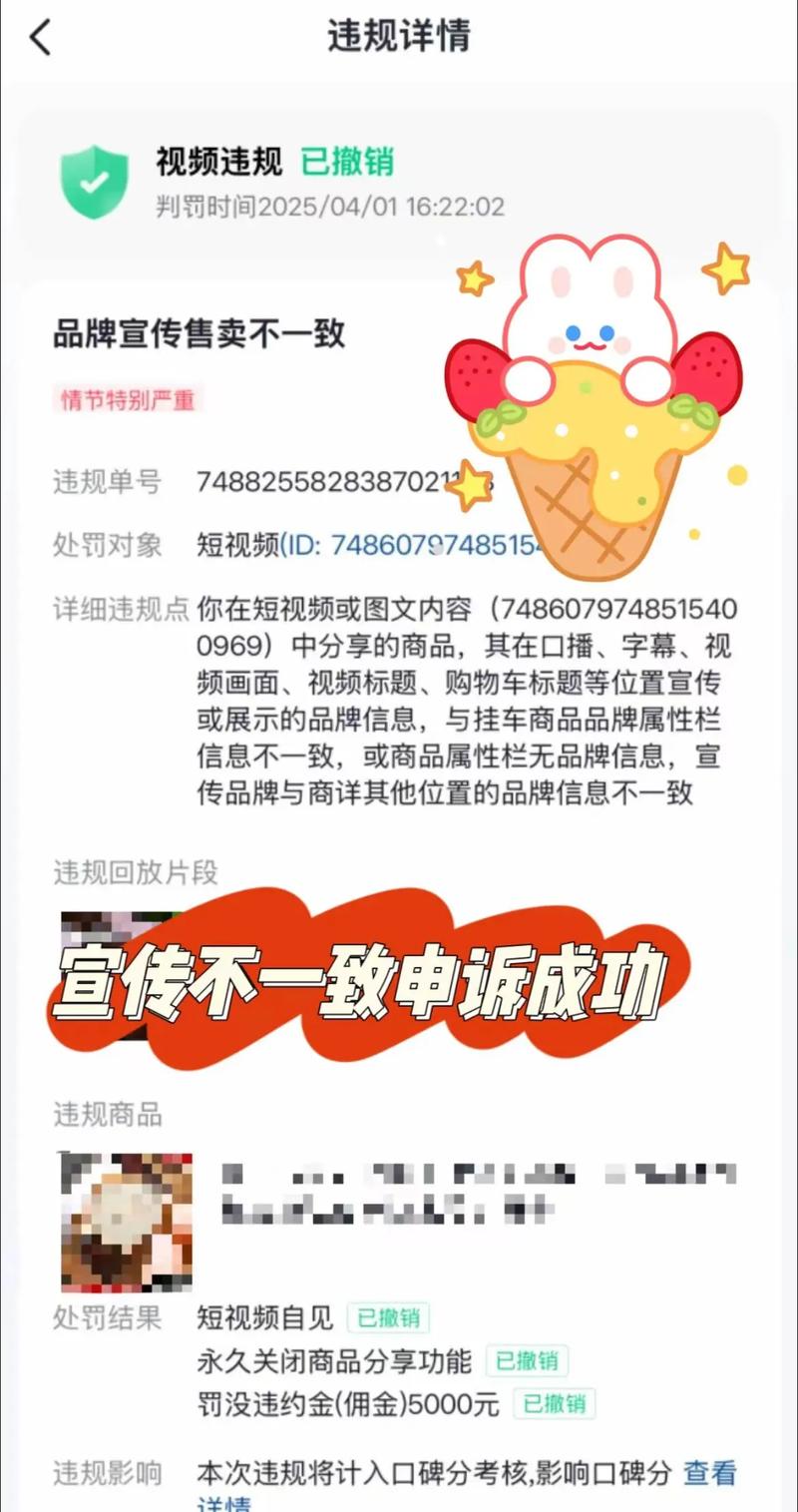Open the blue short video ID link
Viewport: 798px width, 1512px height.
point(419,545)
